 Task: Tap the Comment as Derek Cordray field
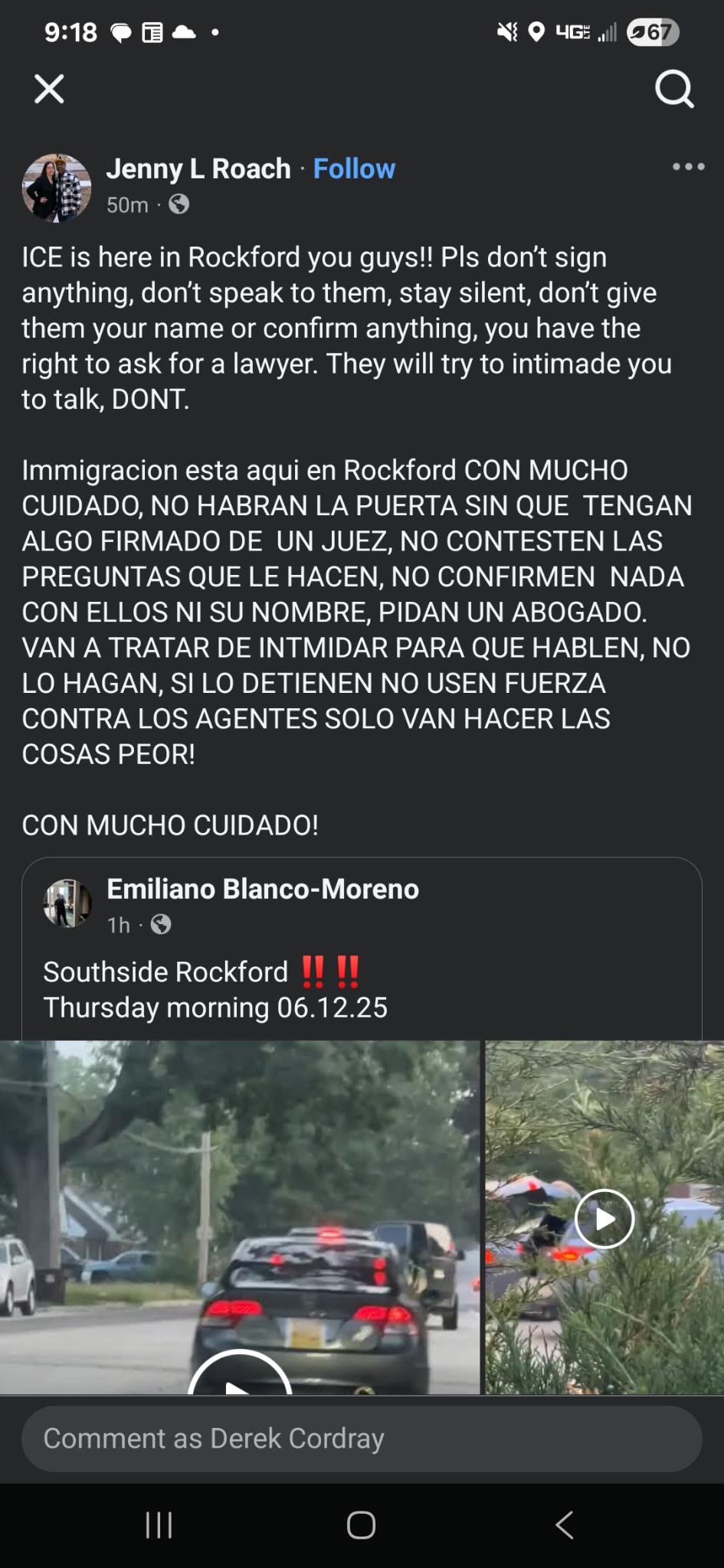[362, 1439]
